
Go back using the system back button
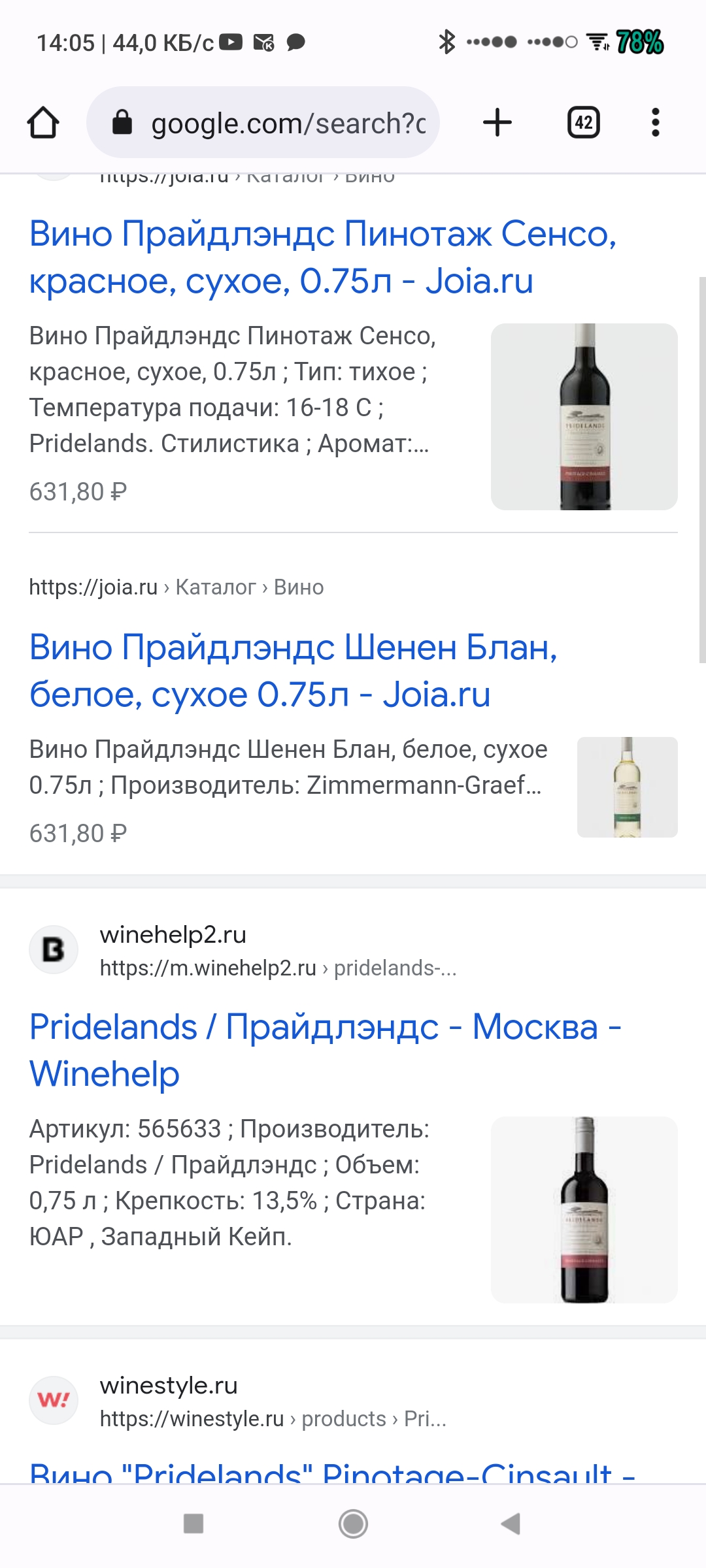[511, 1524]
